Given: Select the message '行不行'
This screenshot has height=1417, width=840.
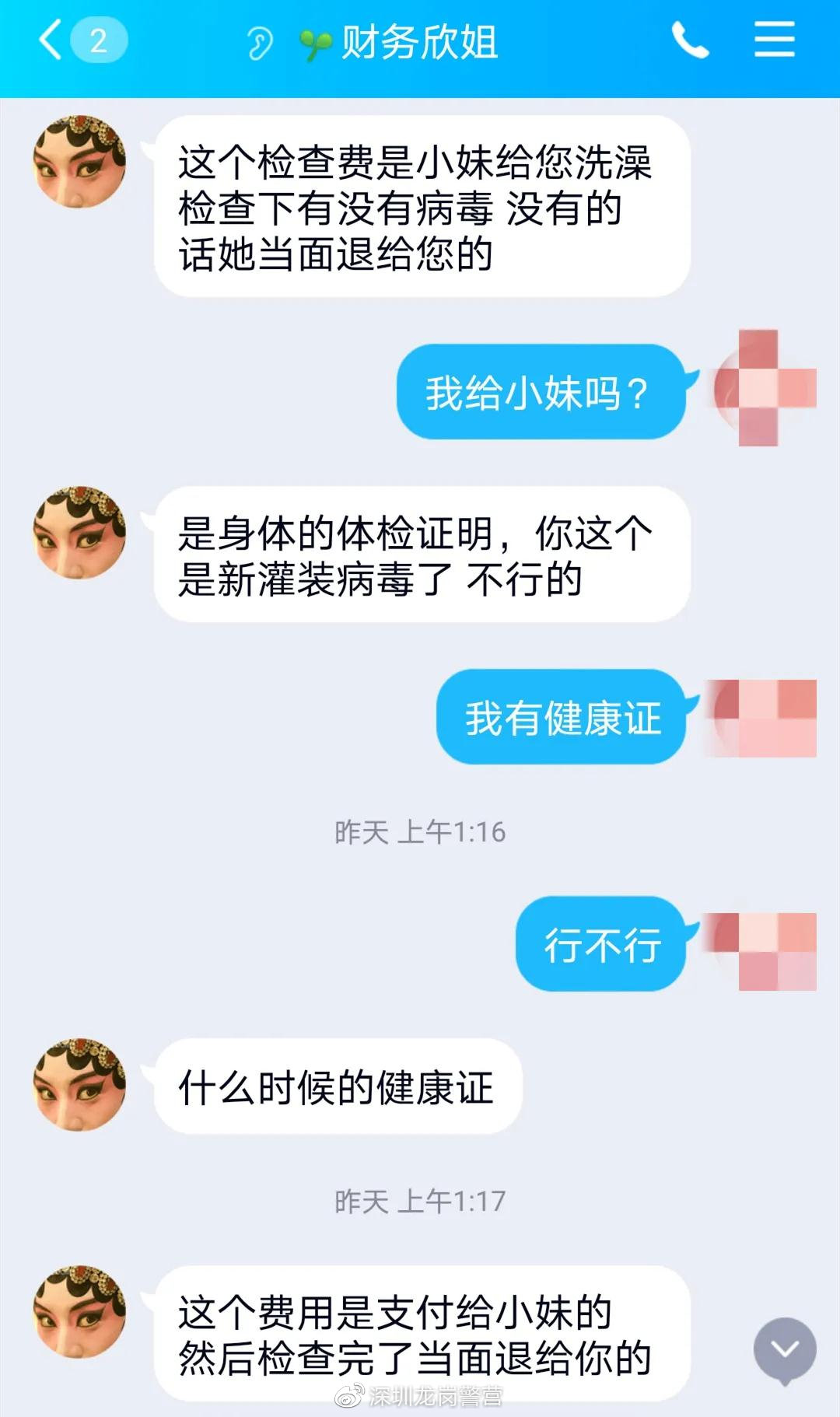Looking at the screenshot, I should (601, 945).
